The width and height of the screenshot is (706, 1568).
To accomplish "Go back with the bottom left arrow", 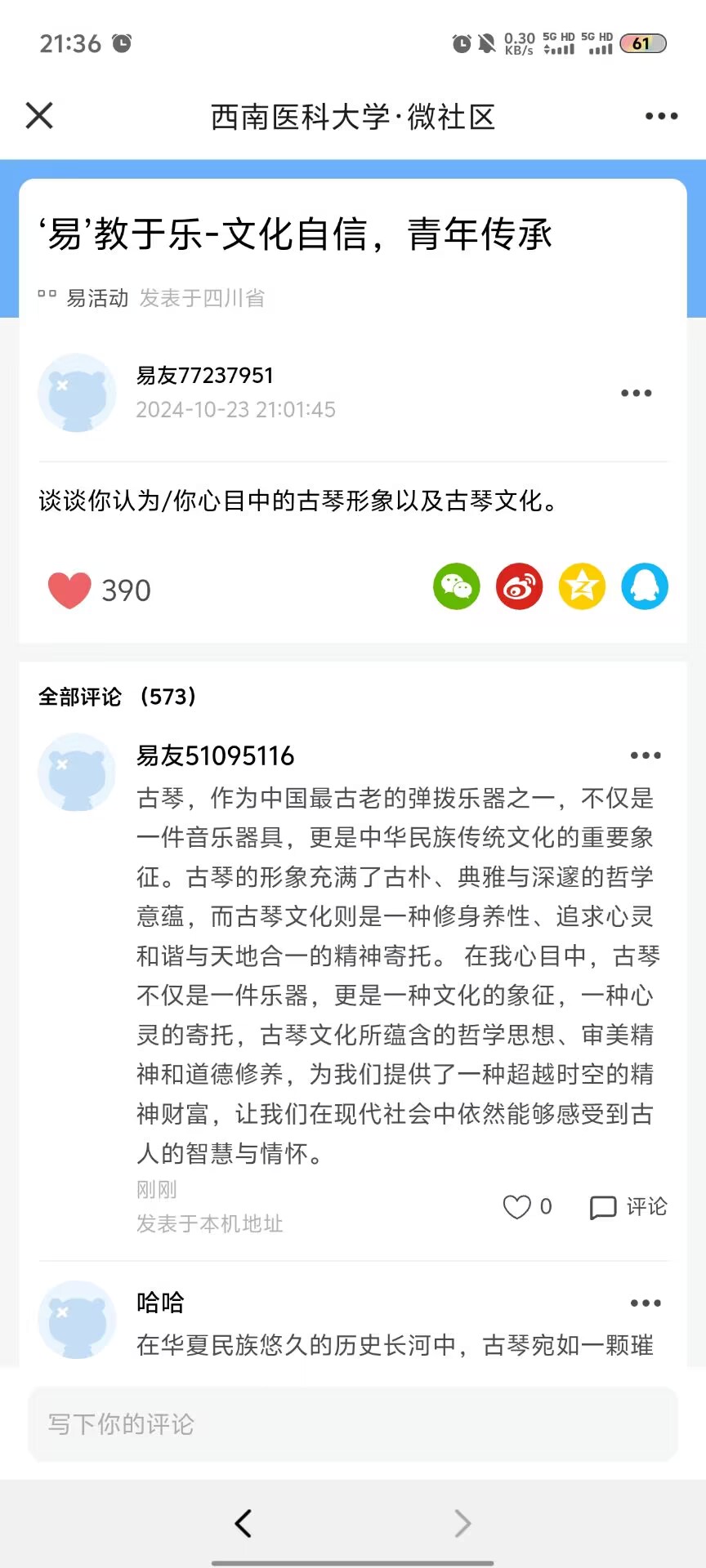I will pyautogui.click(x=243, y=1523).
